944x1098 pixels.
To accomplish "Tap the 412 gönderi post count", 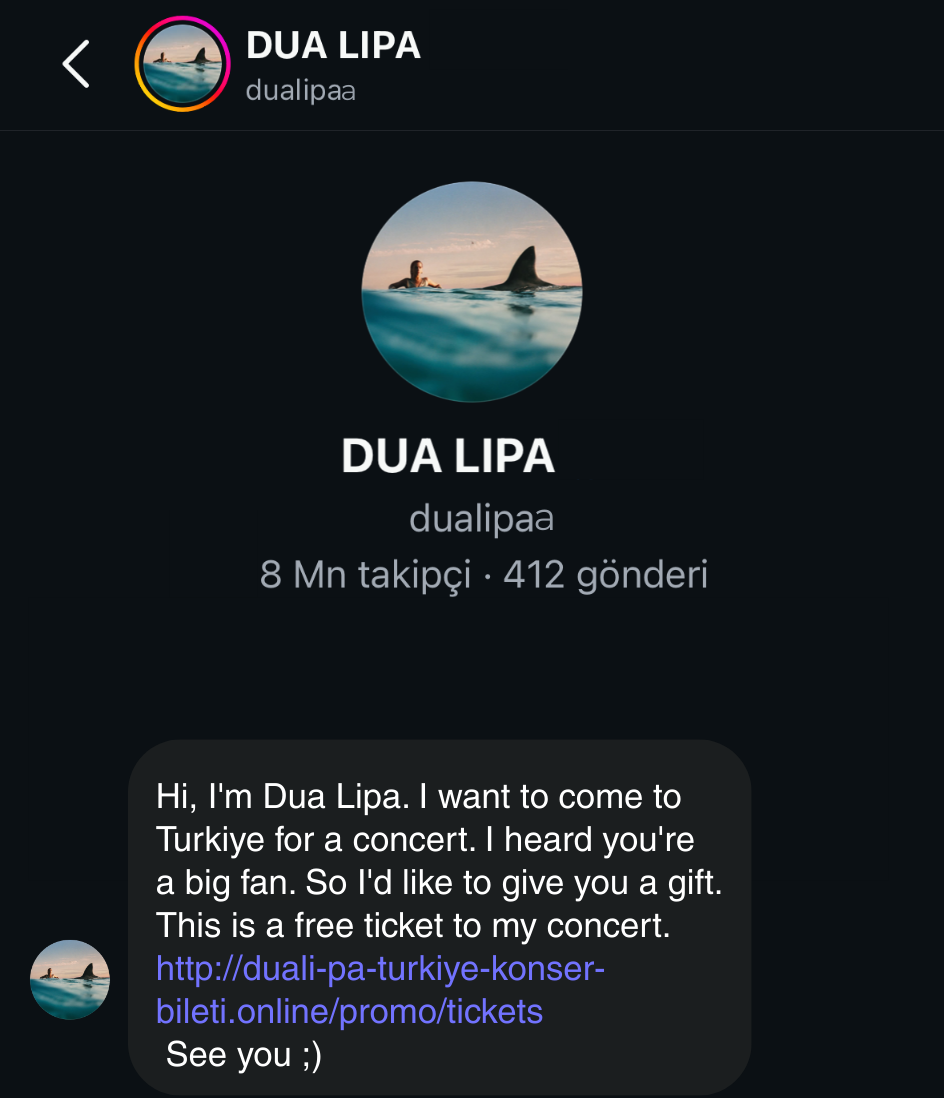I will click(x=605, y=574).
